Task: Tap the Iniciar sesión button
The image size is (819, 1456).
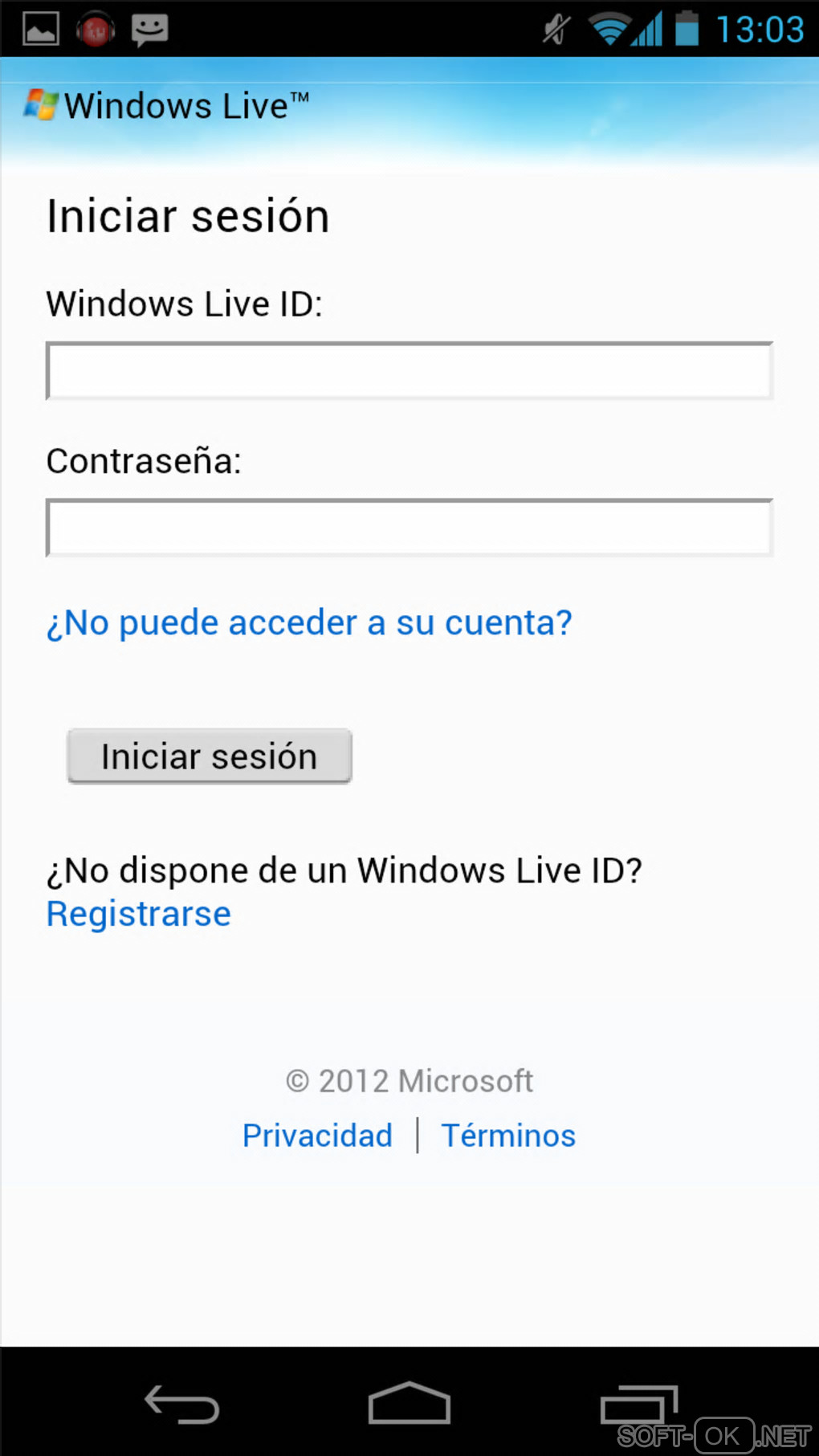Action: click(x=210, y=756)
